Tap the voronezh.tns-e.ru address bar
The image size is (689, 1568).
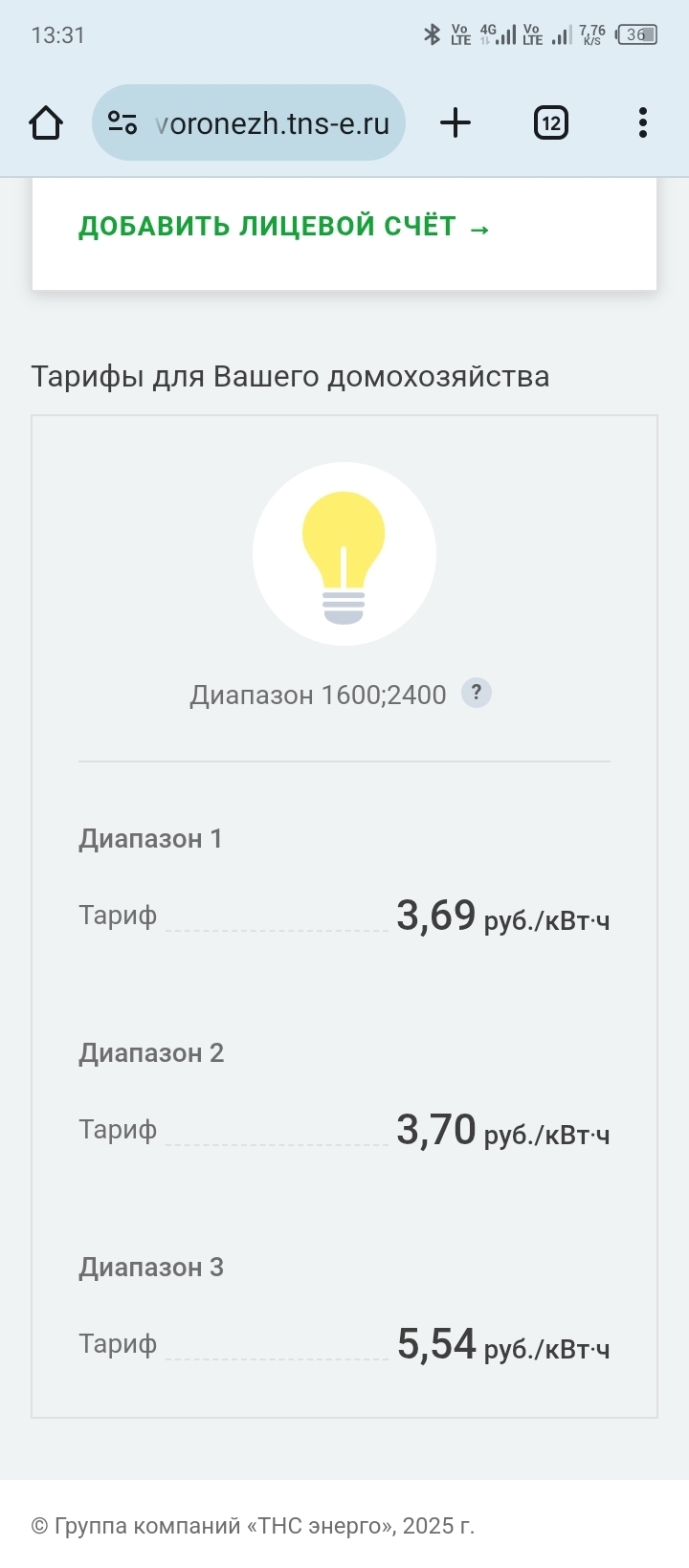[272, 123]
